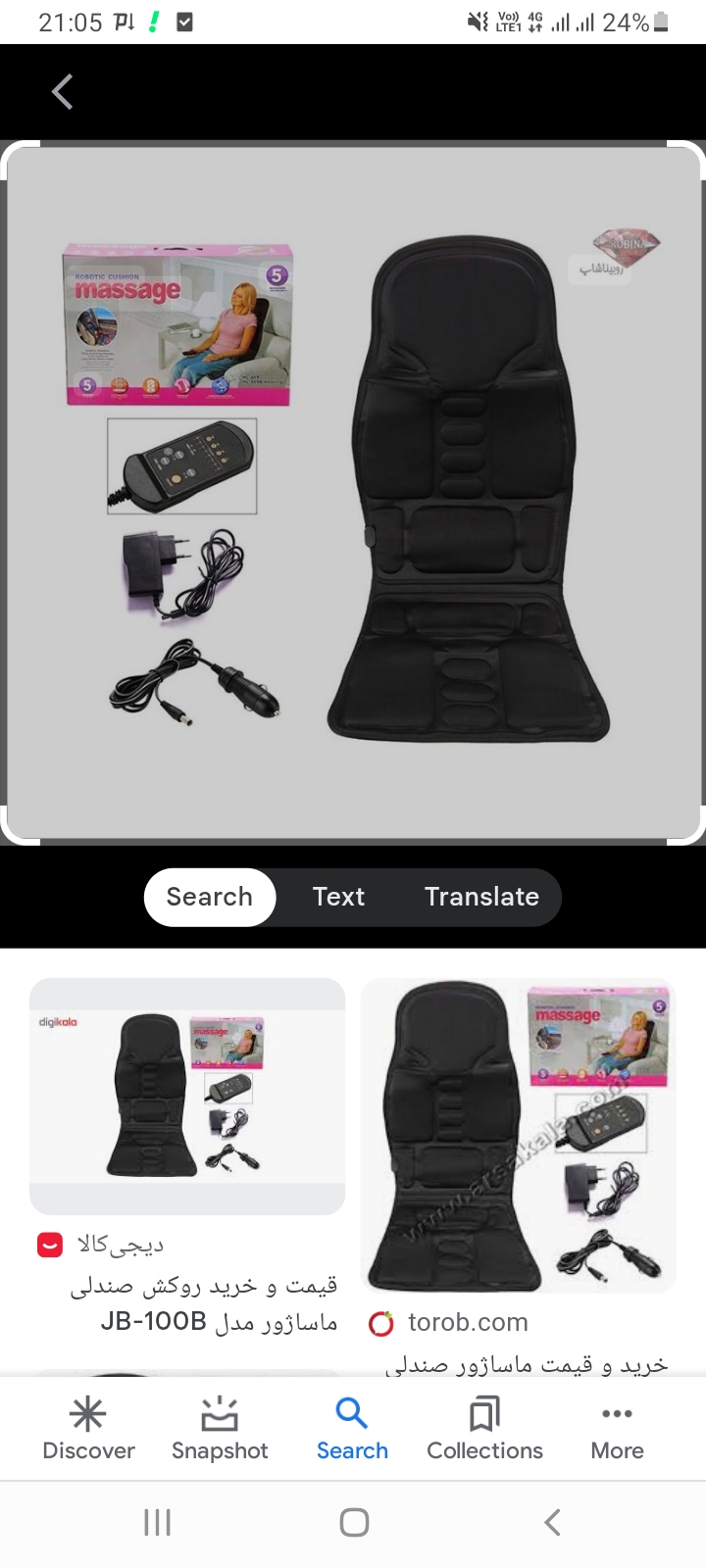Open the Collections tab

point(484,1429)
